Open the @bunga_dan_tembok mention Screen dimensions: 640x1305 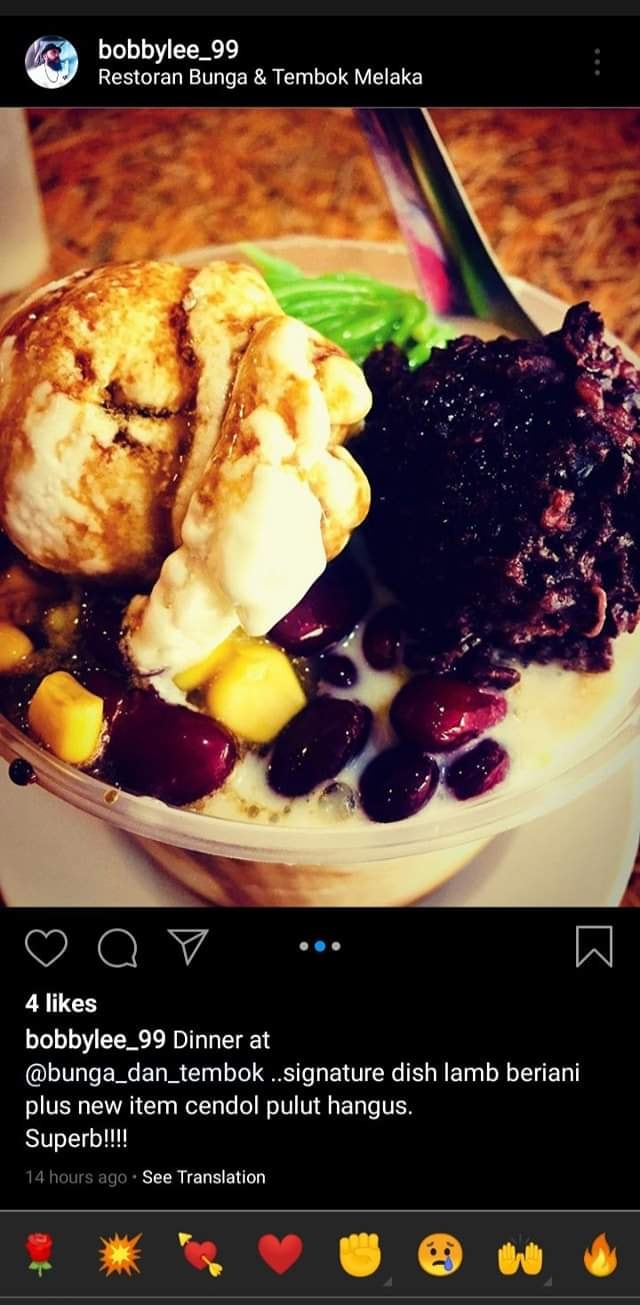[x=144, y=1073]
